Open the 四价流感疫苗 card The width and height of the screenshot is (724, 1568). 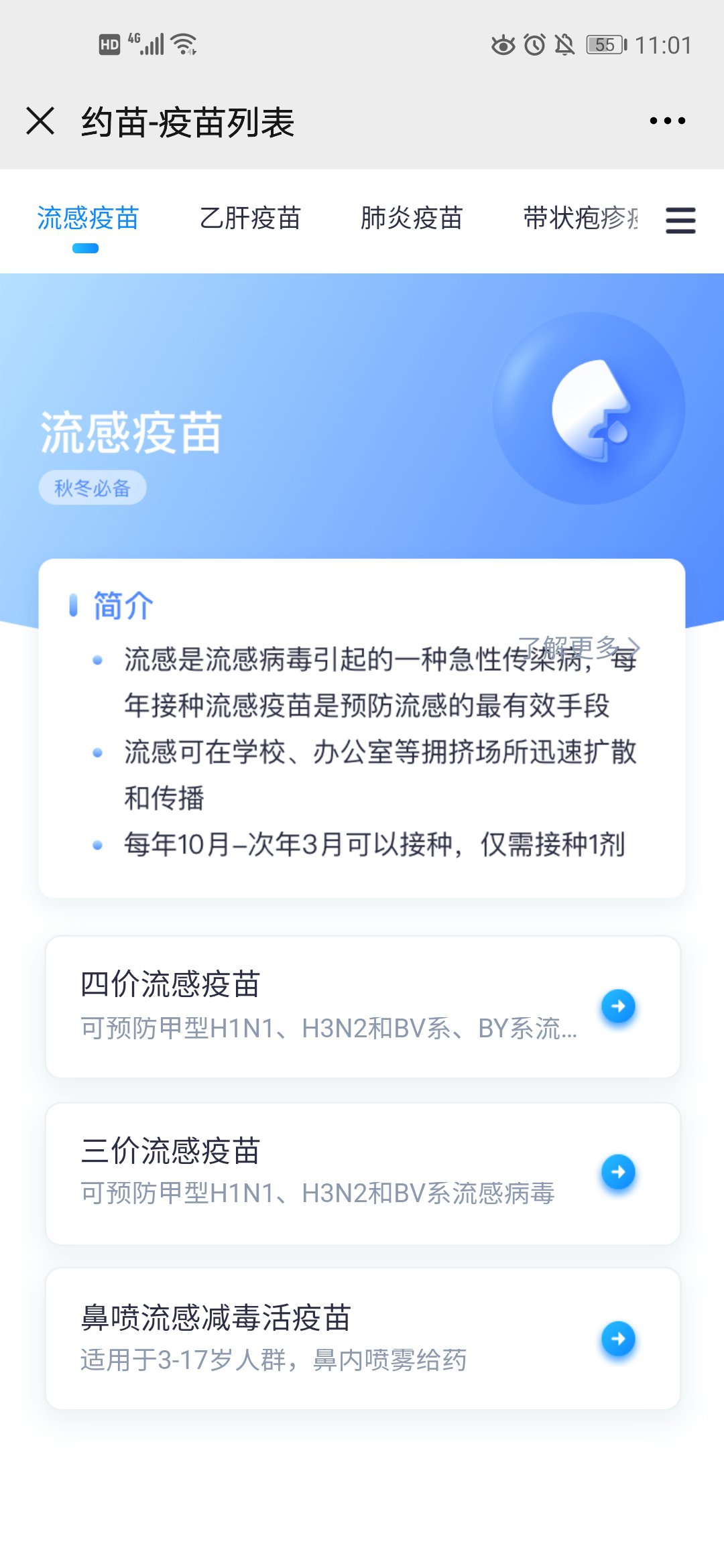tap(363, 1006)
